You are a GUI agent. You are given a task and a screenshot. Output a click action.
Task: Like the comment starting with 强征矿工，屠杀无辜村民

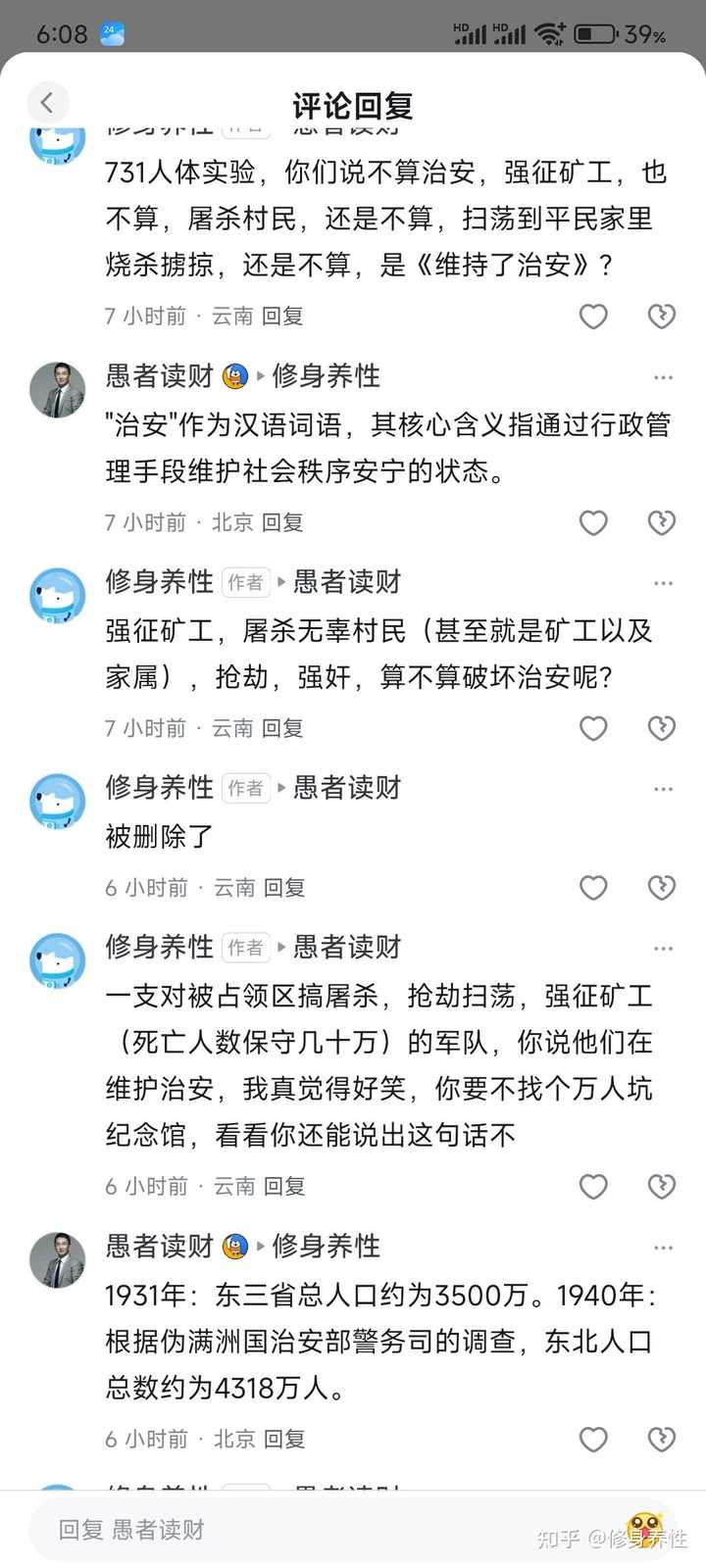coord(593,728)
